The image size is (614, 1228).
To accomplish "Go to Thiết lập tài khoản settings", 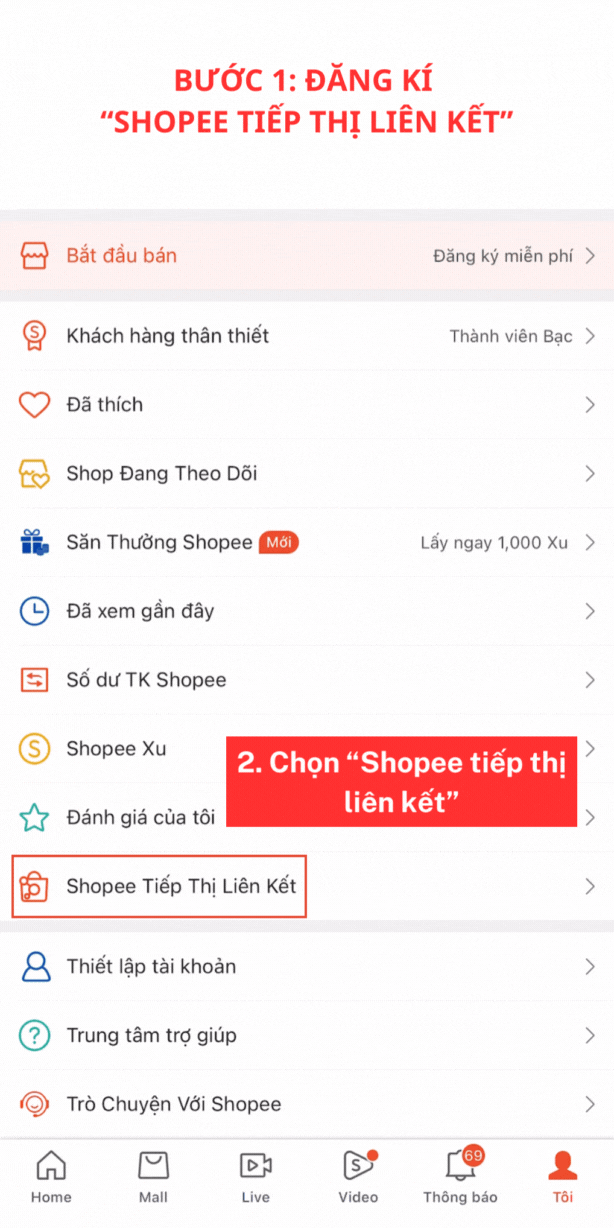I will coord(151,967).
